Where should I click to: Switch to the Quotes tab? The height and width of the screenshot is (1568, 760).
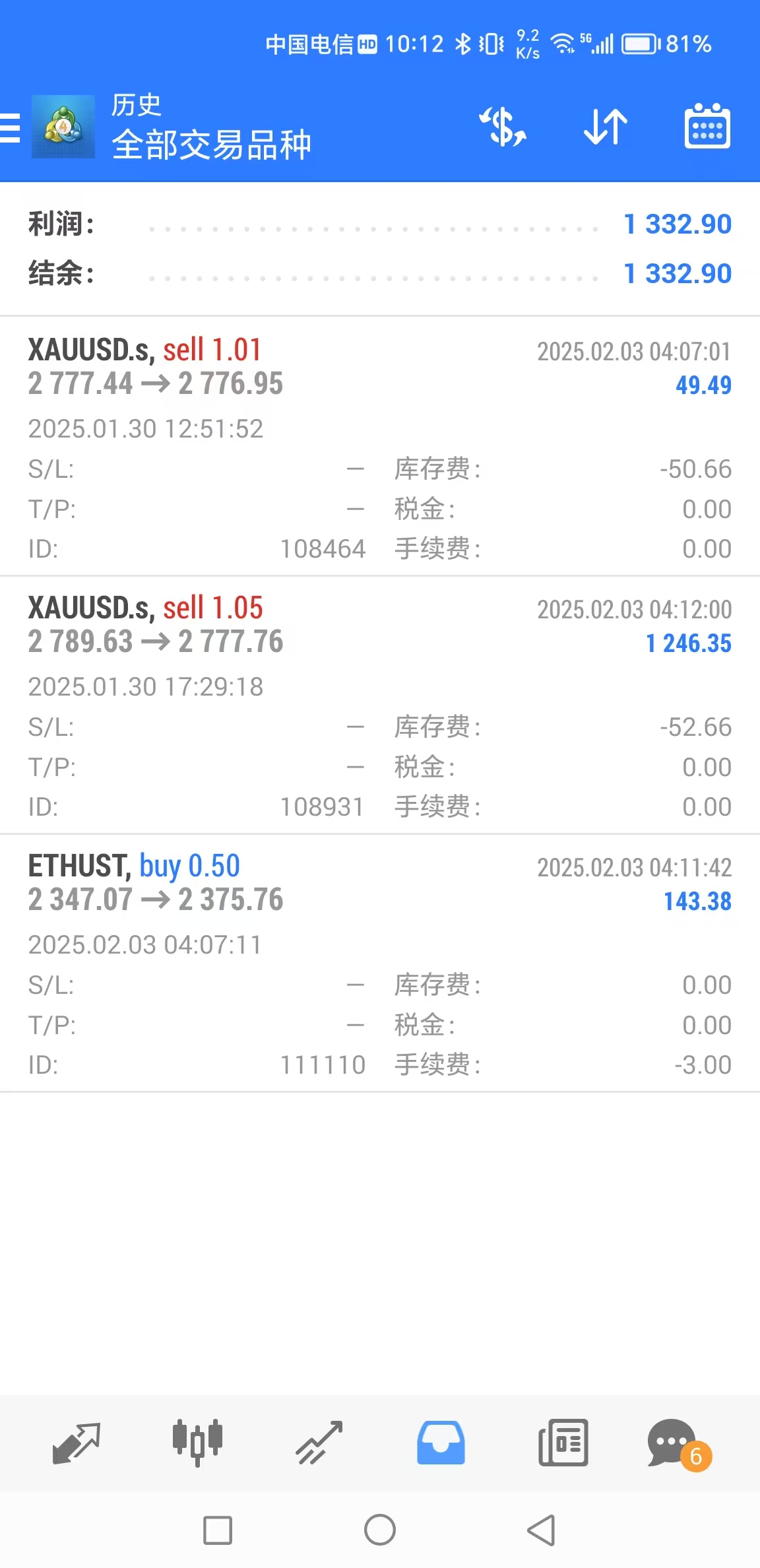click(x=77, y=1442)
